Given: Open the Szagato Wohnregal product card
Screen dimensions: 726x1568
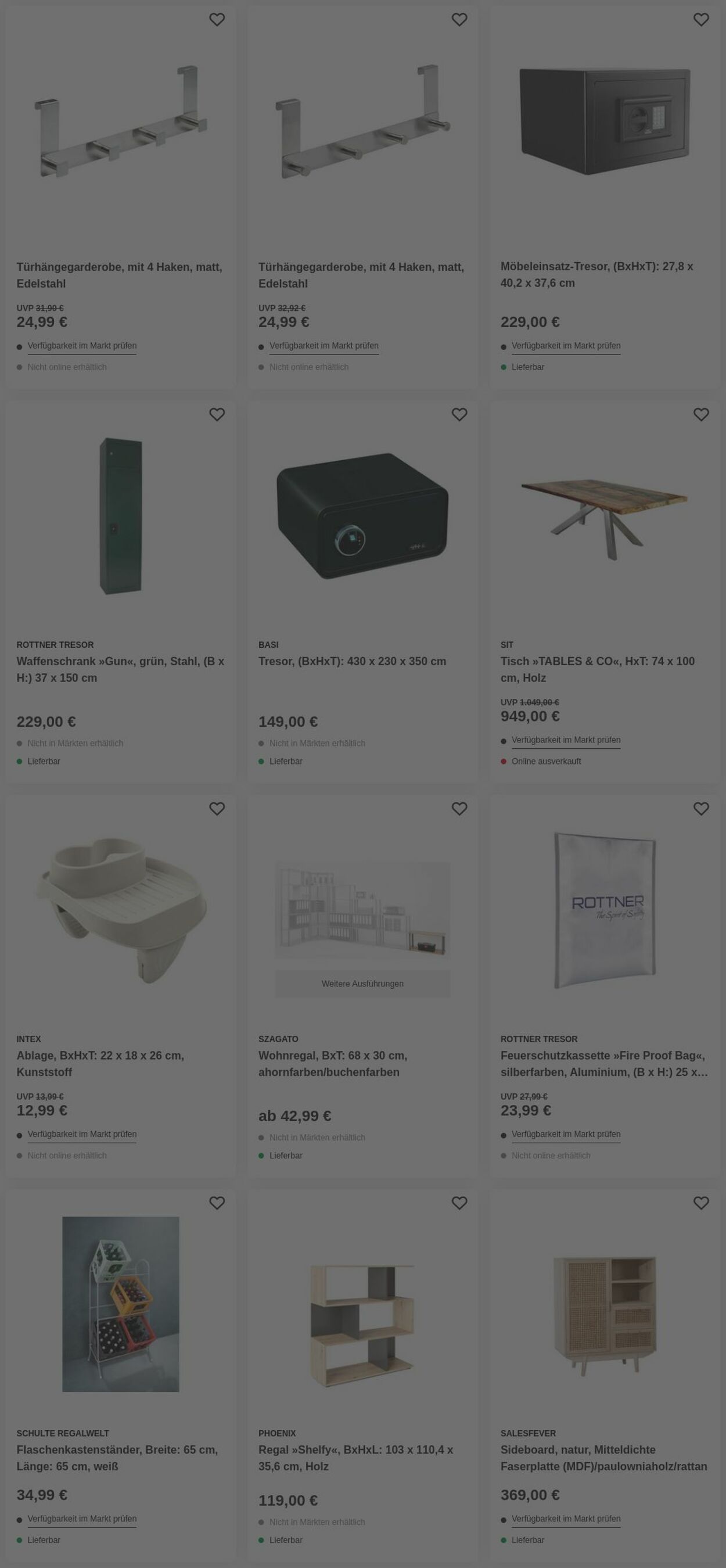Looking at the screenshot, I should [332, 1063].
